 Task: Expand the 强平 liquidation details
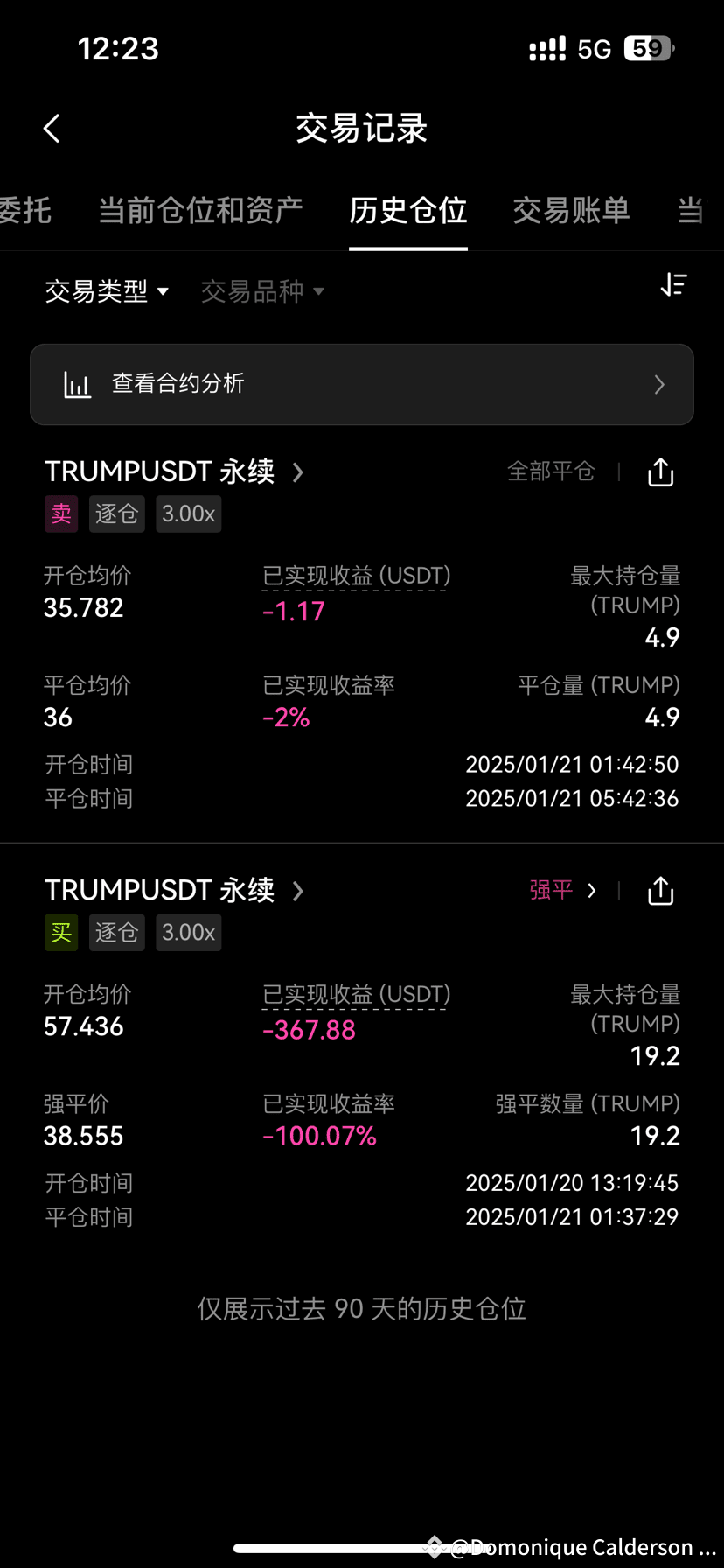pos(560,890)
